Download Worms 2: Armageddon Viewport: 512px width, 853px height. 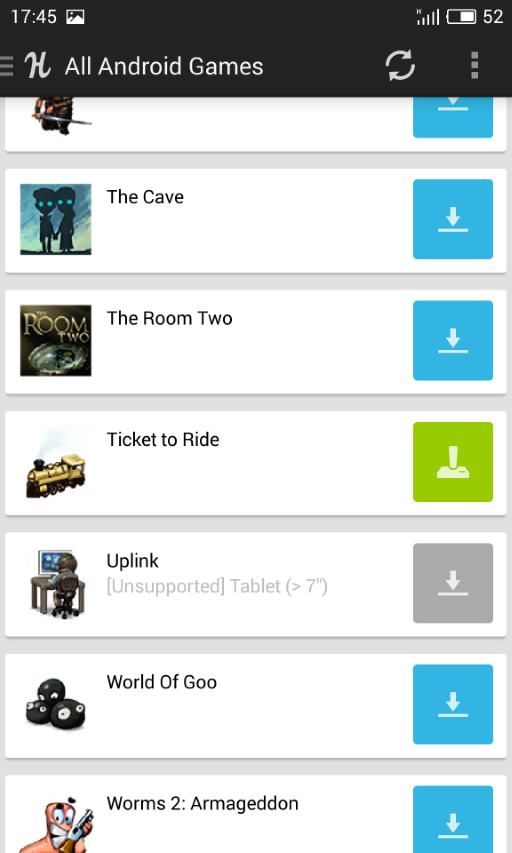pyautogui.click(x=453, y=820)
